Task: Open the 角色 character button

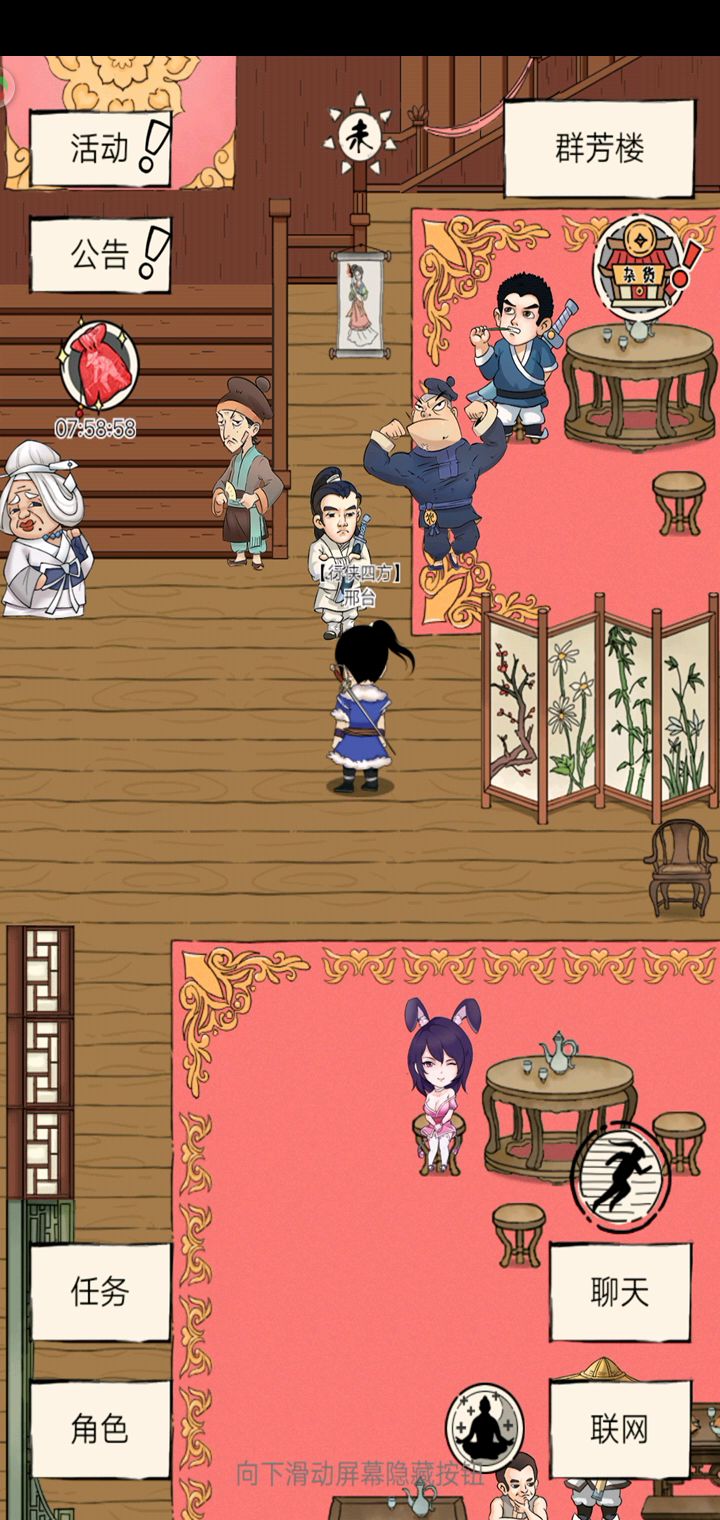Action: 100,1429
